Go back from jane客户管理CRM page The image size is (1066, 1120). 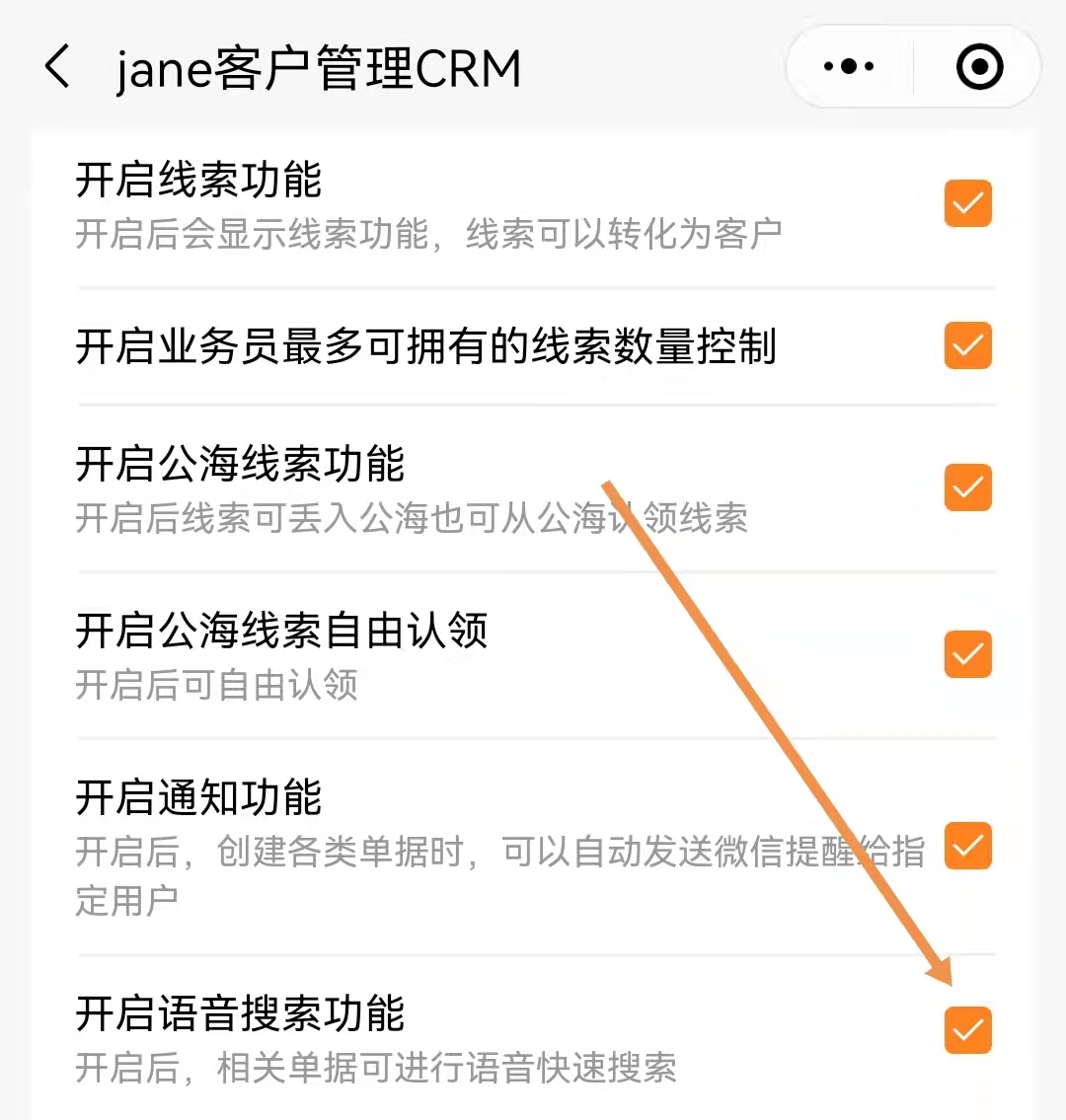[58, 68]
